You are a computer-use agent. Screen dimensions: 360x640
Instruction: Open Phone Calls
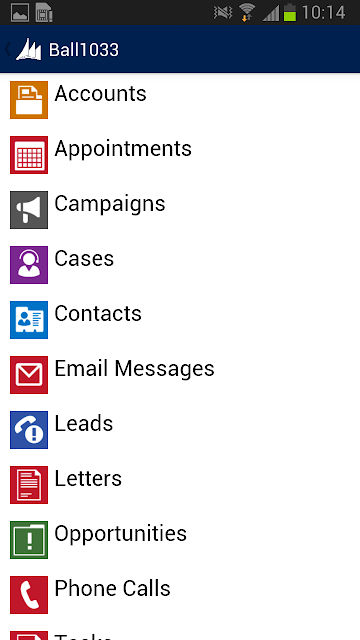pyautogui.click(x=180, y=596)
